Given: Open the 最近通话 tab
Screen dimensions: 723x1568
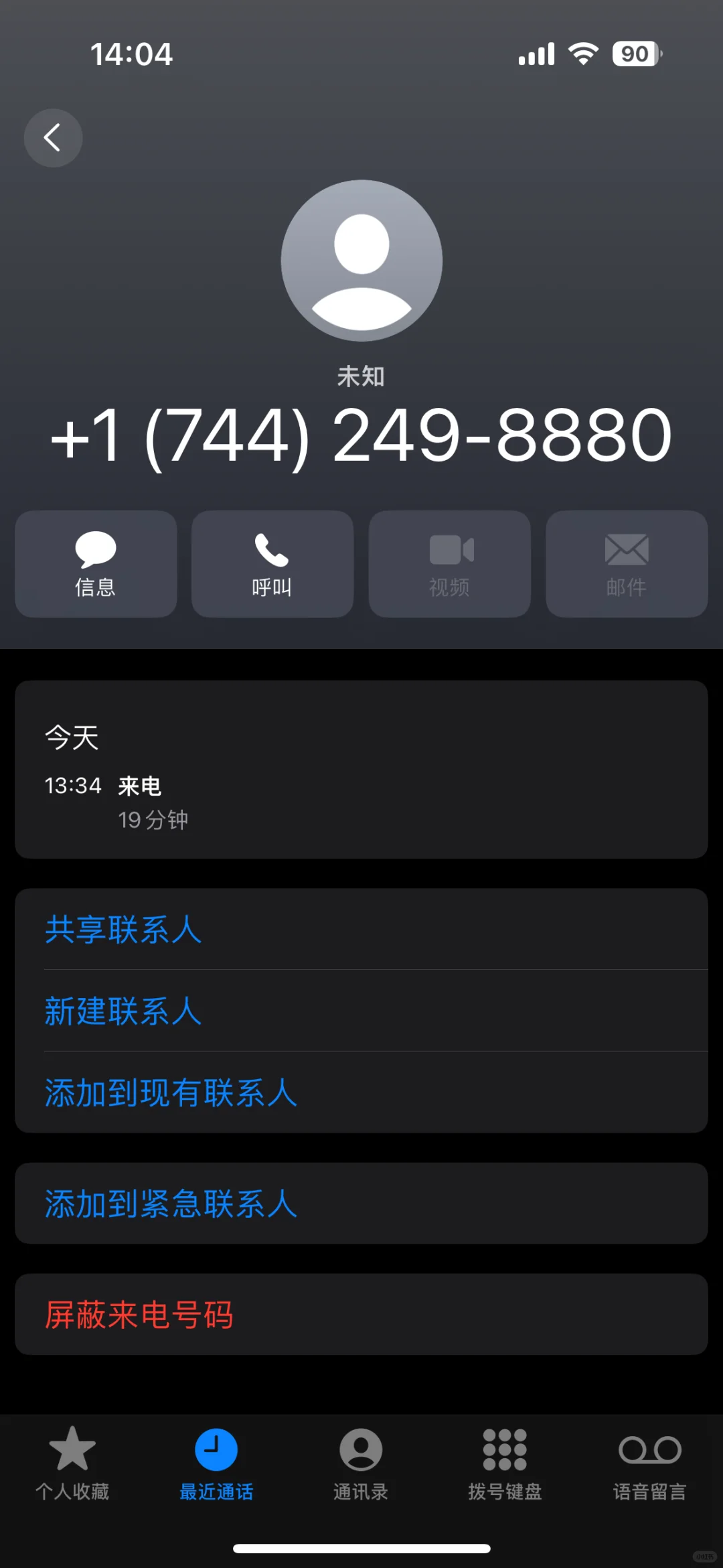Looking at the screenshot, I should [216, 1463].
